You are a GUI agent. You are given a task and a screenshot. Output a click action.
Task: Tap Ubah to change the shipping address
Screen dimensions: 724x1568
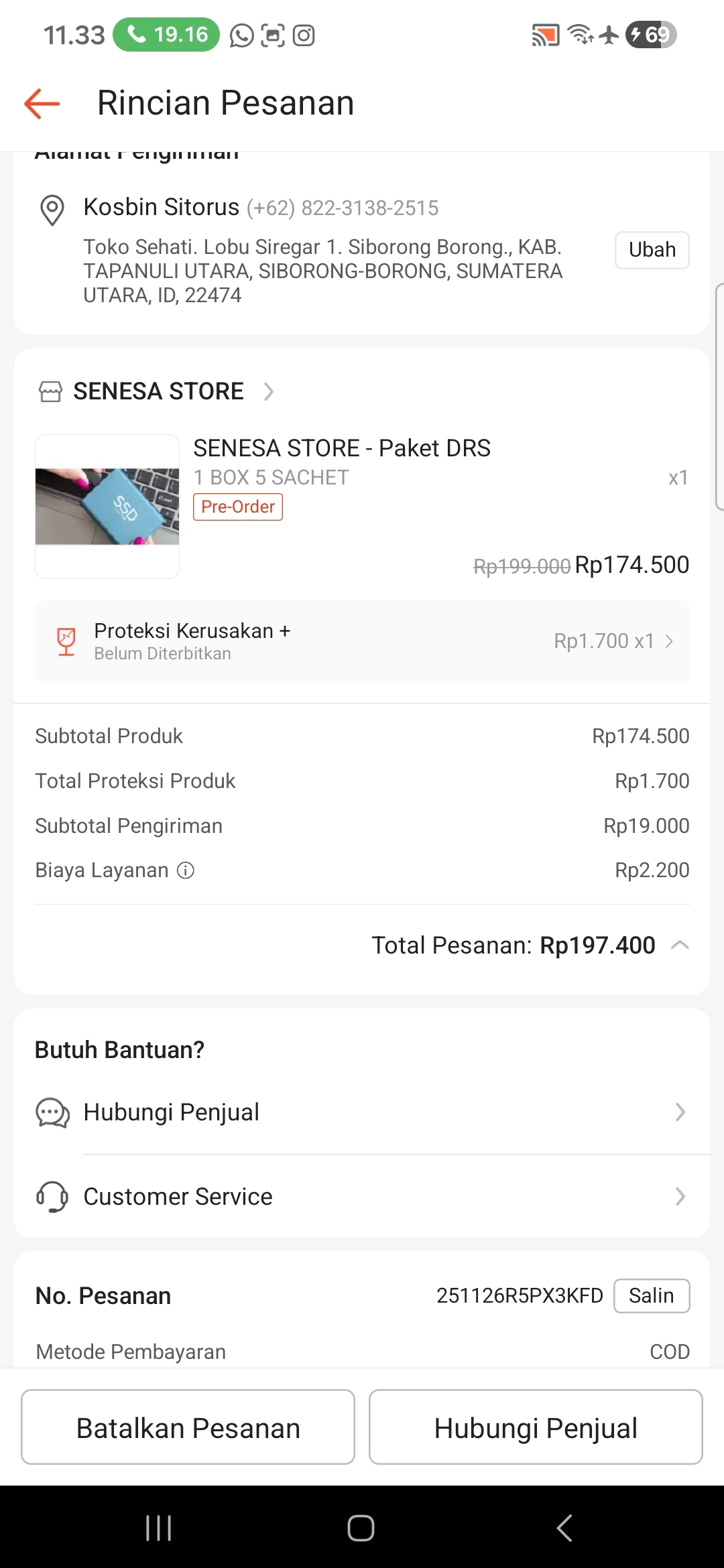[652, 250]
